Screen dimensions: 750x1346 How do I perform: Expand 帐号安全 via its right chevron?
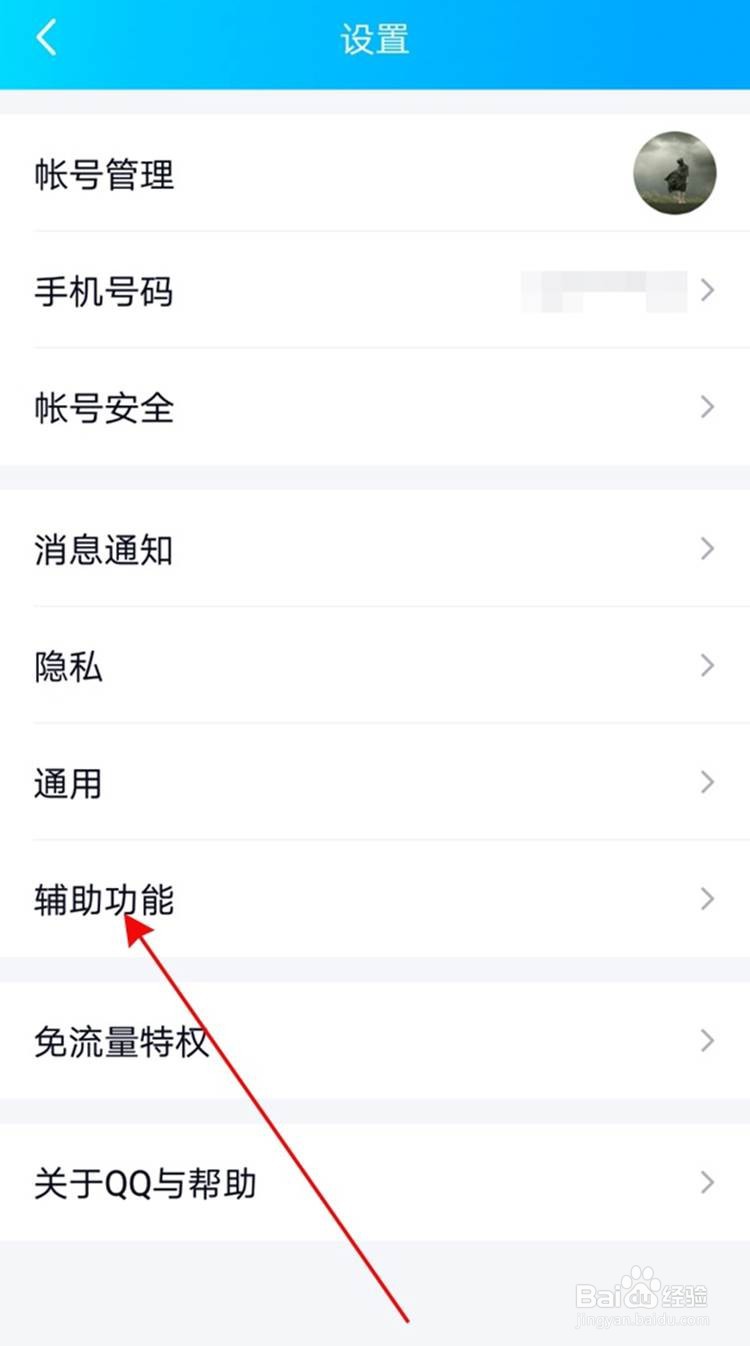(706, 407)
